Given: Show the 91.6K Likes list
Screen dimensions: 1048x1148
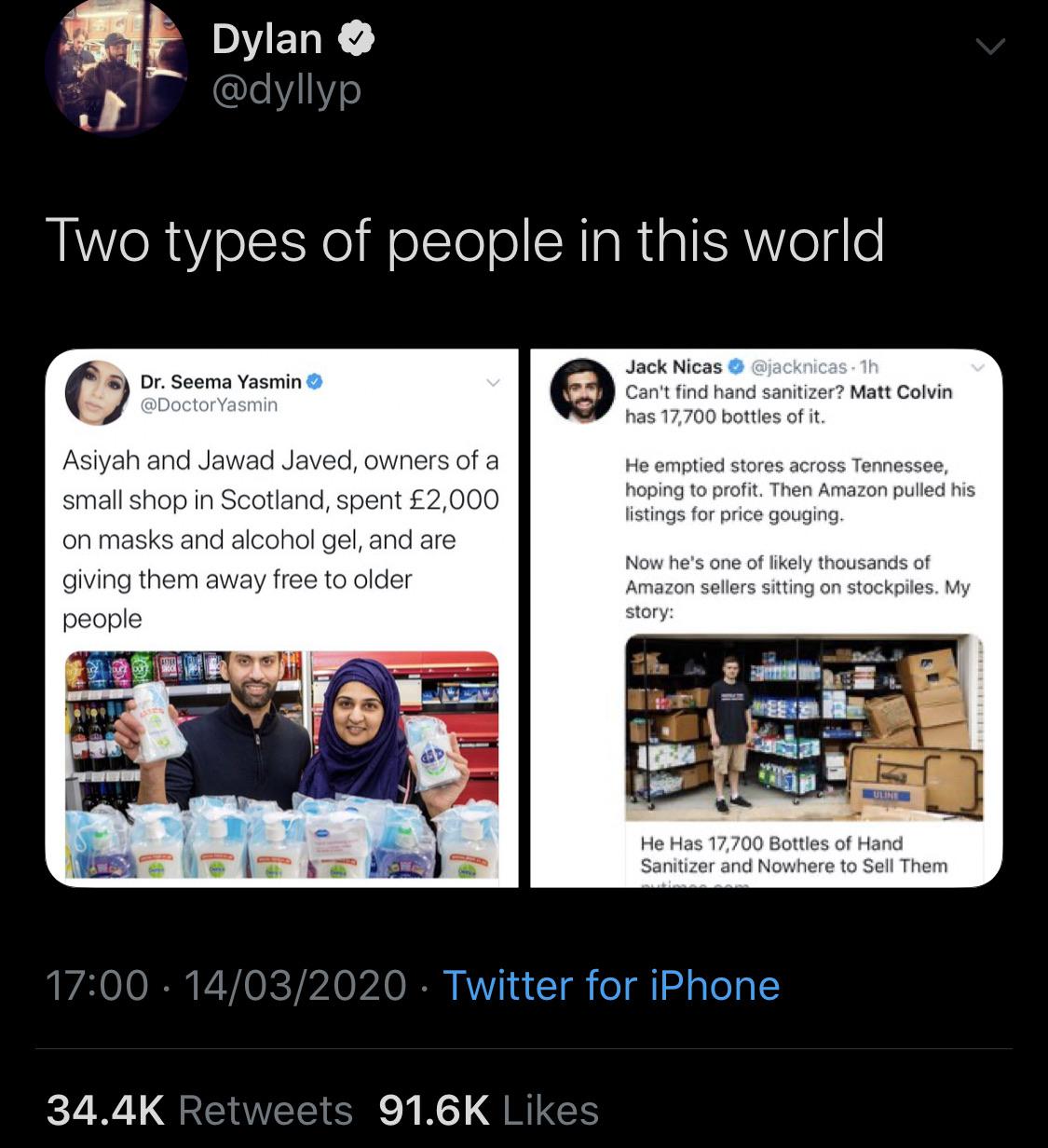Looking at the screenshot, I should (489, 1110).
